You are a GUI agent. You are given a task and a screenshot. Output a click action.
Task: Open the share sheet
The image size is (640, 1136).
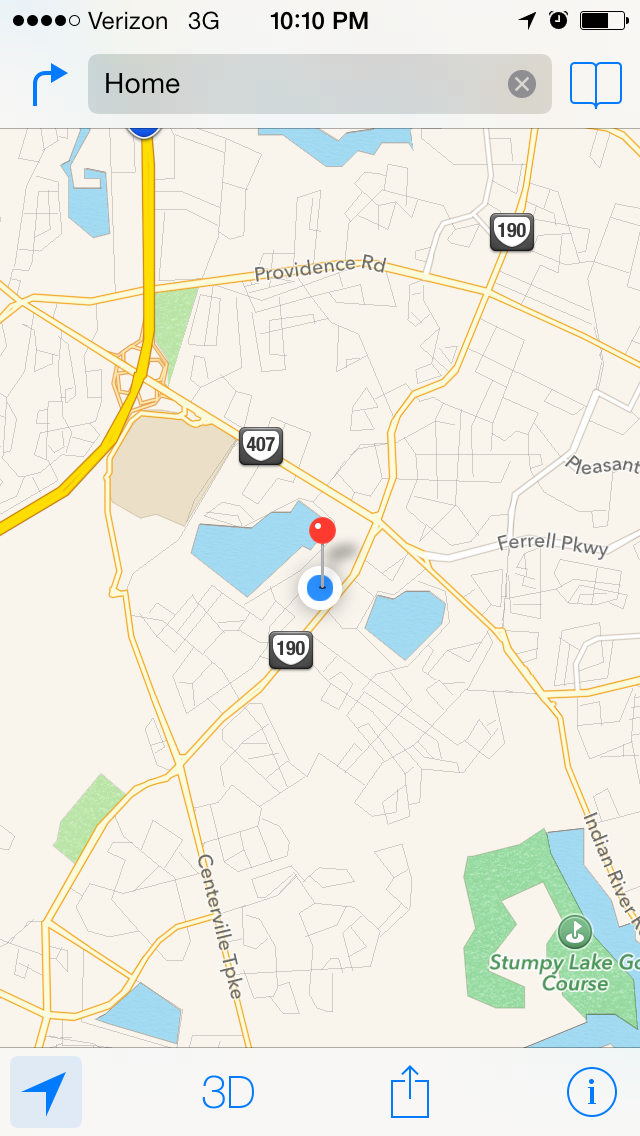[x=410, y=1091]
